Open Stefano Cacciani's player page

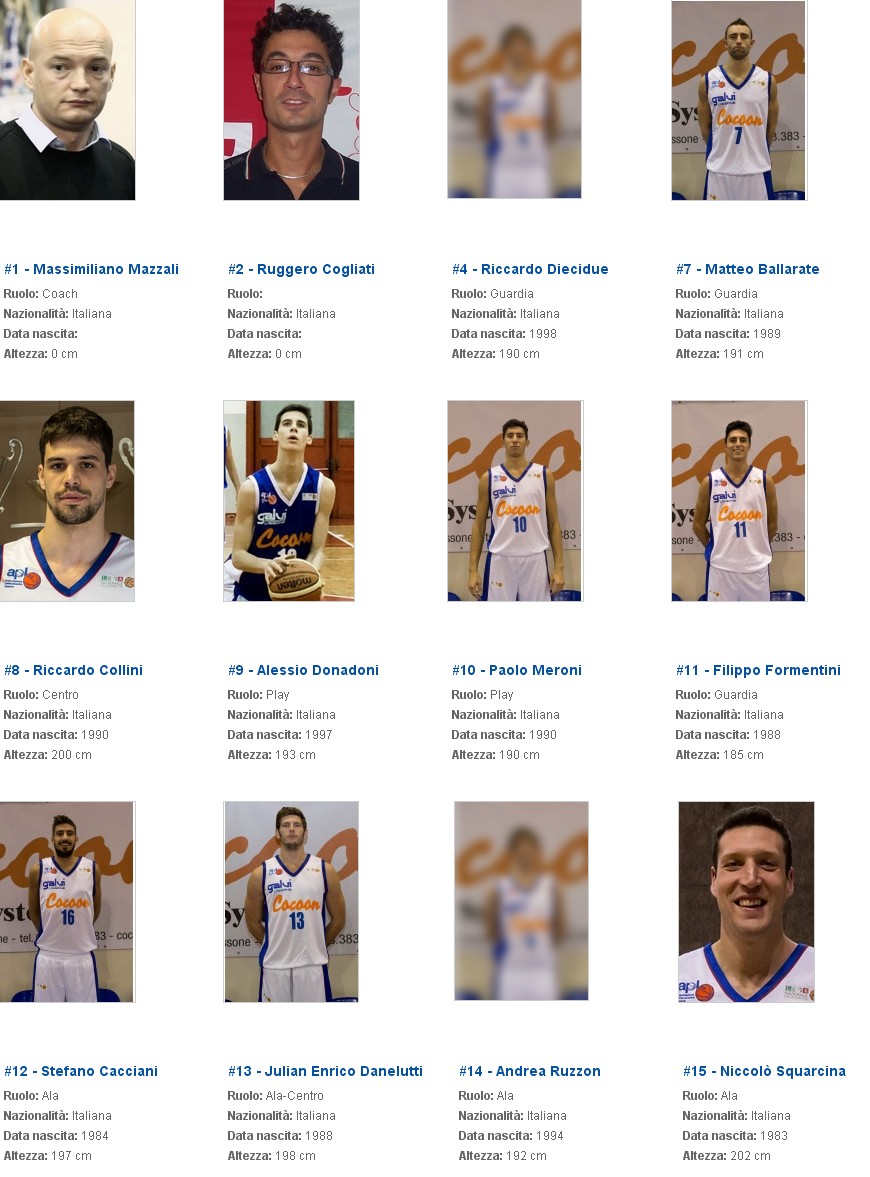pos(81,1071)
